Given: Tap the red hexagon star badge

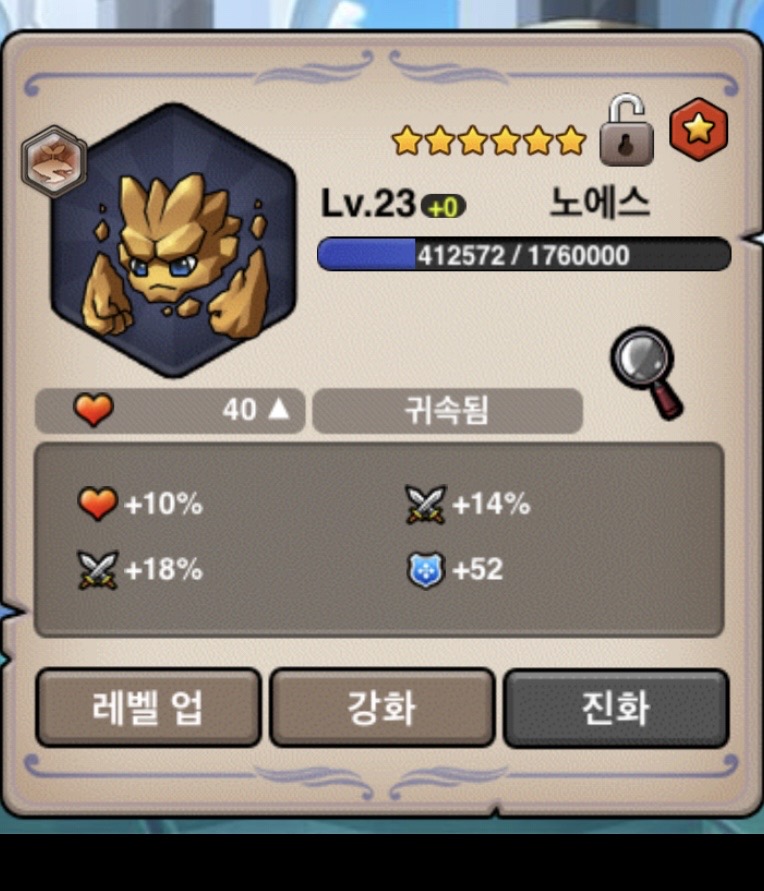Looking at the screenshot, I should click(x=698, y=131).
